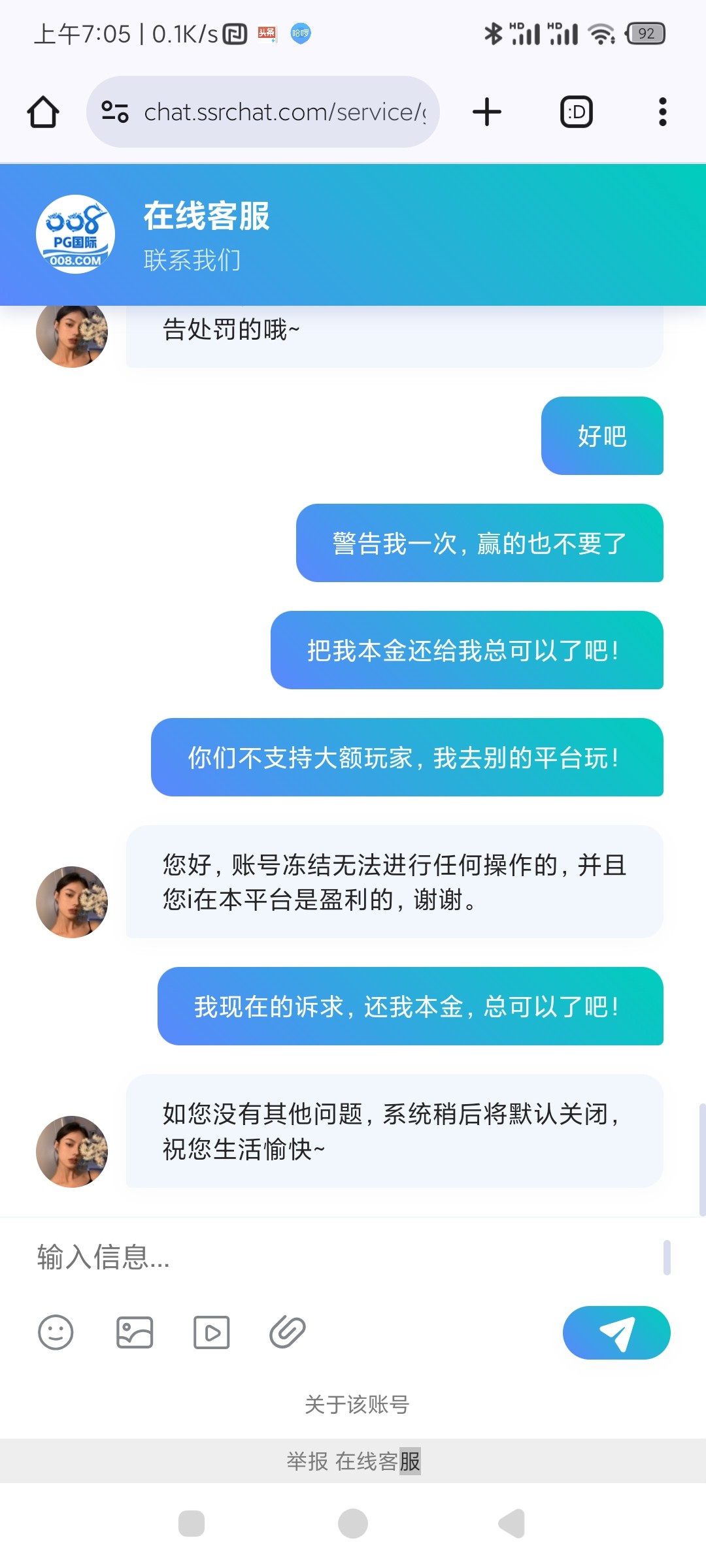Screen dimensions: 706x1568
Task: Open the browser tab switcher
Action: (577, 112)
